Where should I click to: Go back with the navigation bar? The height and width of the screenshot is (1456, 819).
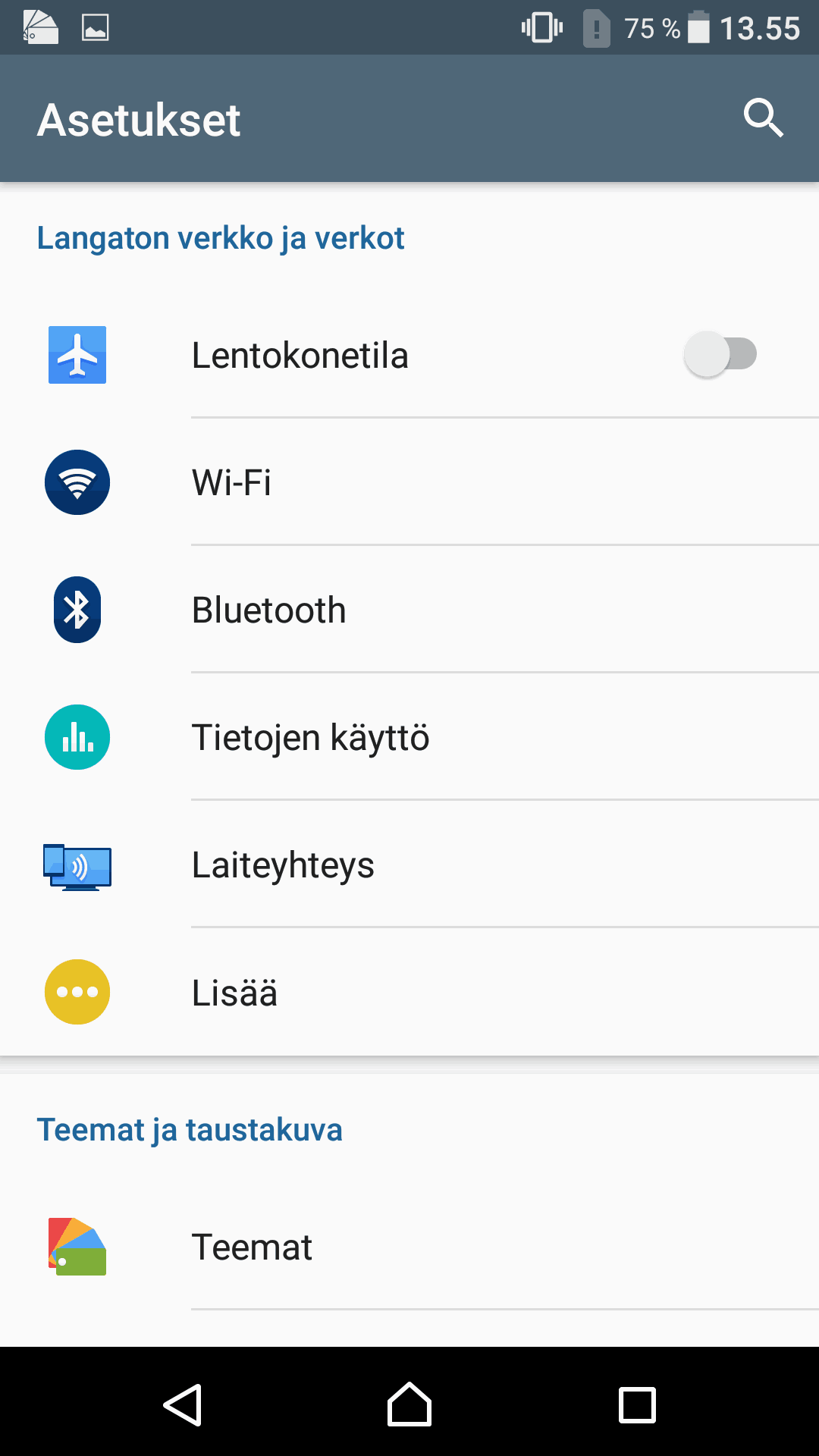pos(183,1404)
